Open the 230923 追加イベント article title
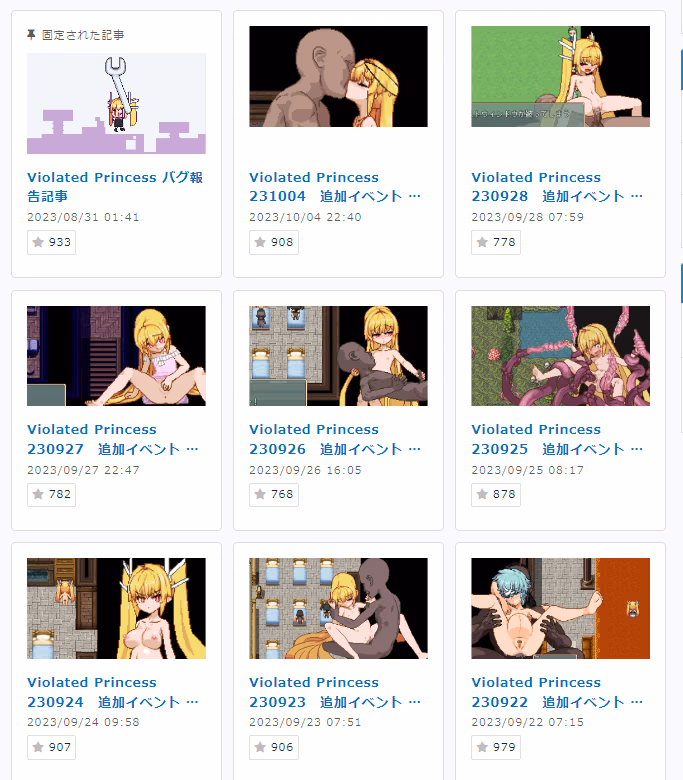This screenshot has width=683, height=780. point(334,692)
